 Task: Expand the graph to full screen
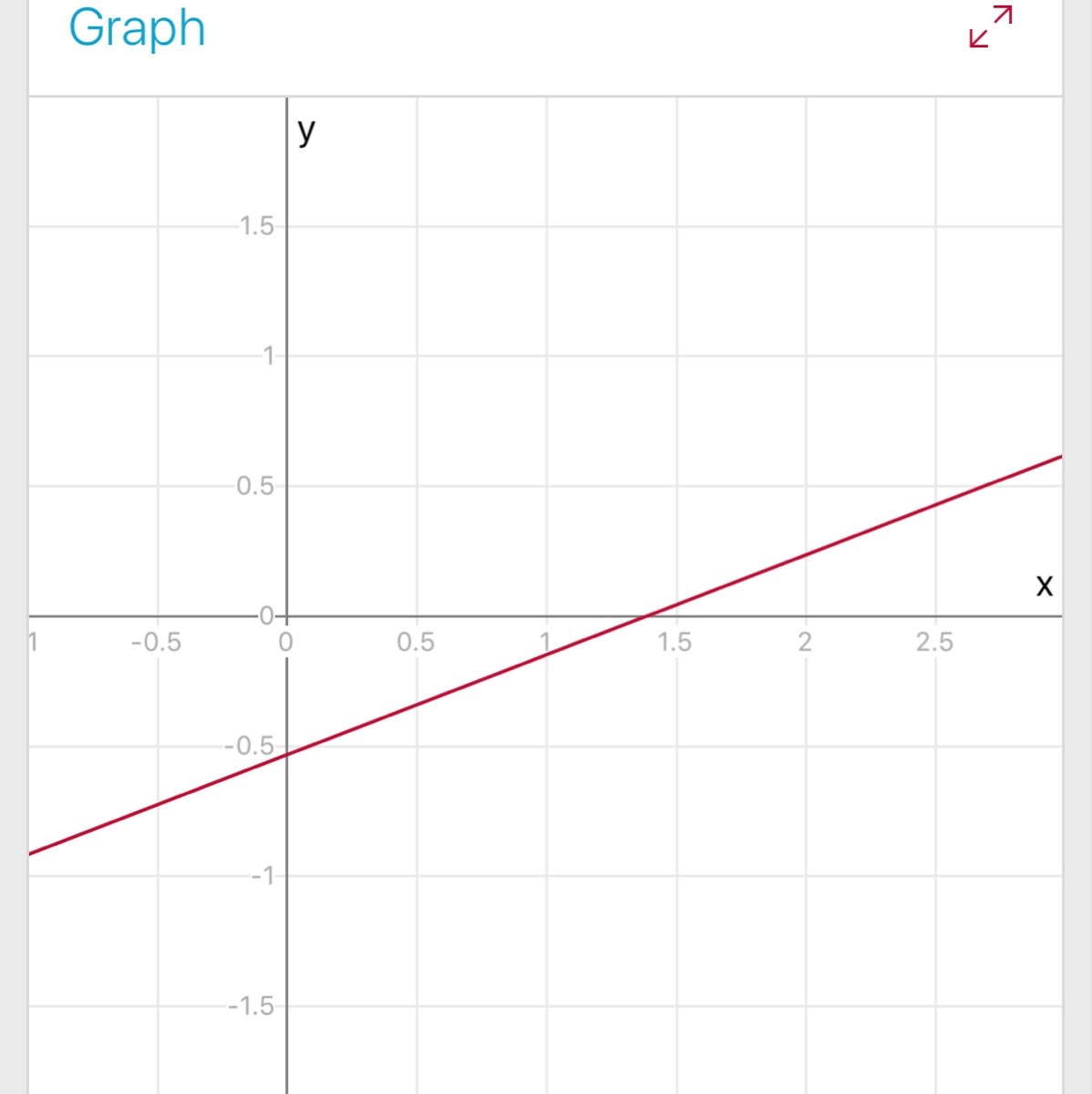pos(991,26)
